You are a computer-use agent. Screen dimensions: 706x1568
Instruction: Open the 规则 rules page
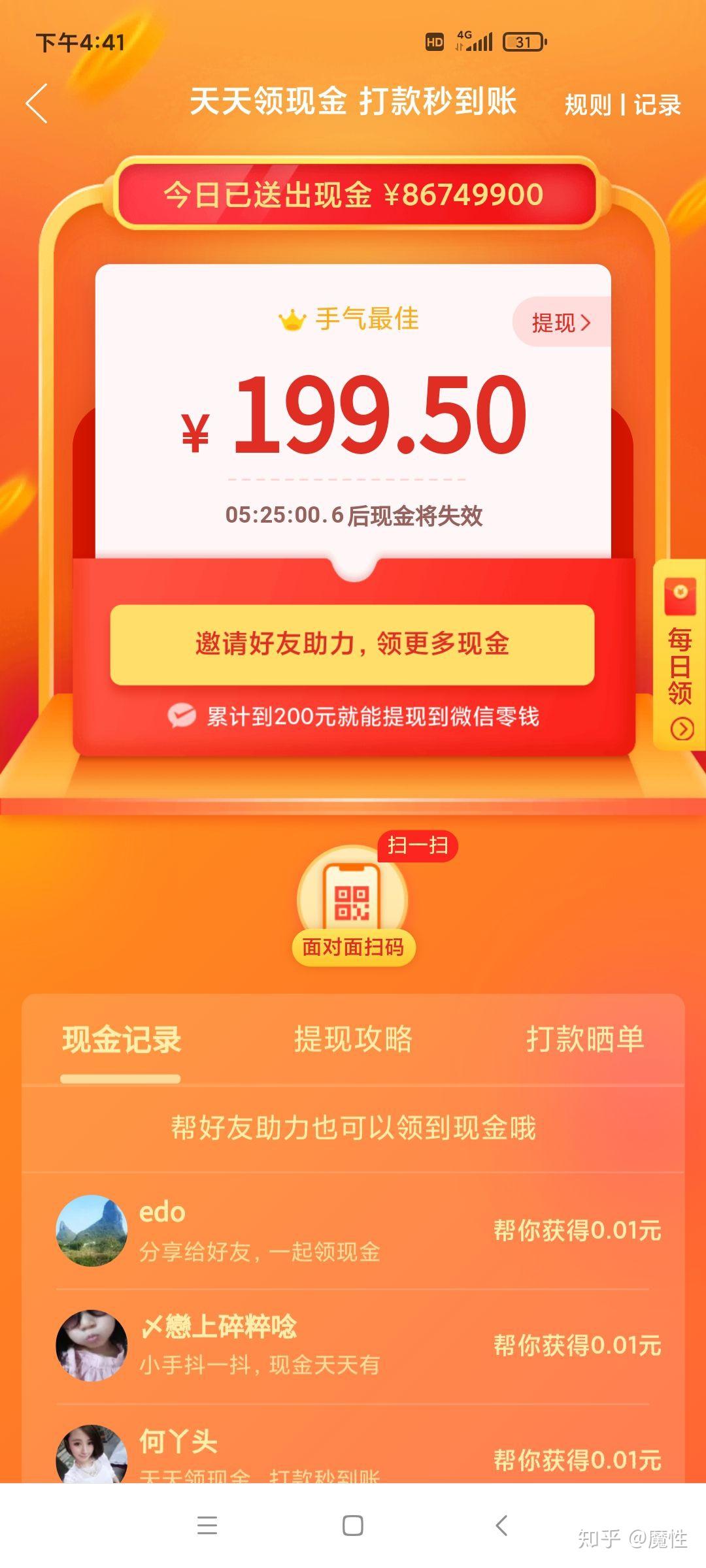(588, 105)
